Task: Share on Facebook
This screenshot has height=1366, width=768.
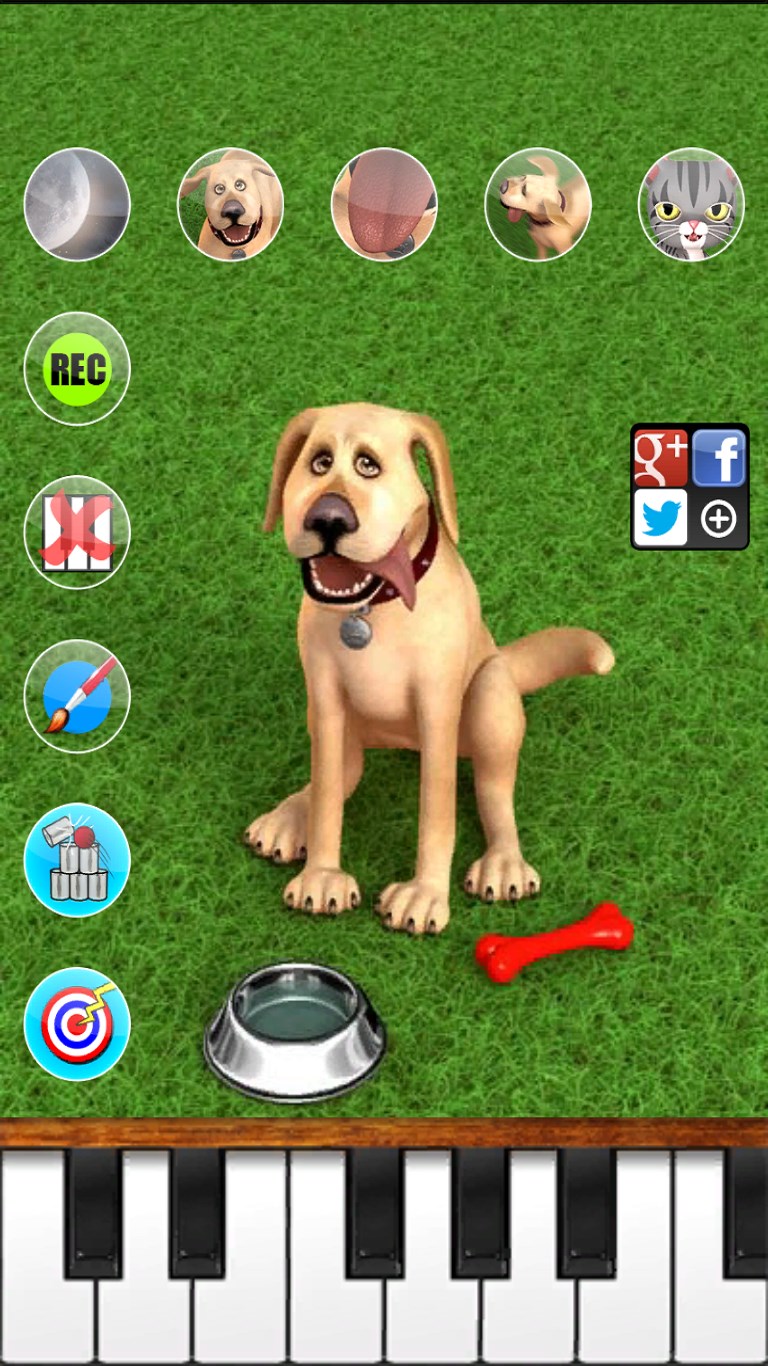Action: 719,458
